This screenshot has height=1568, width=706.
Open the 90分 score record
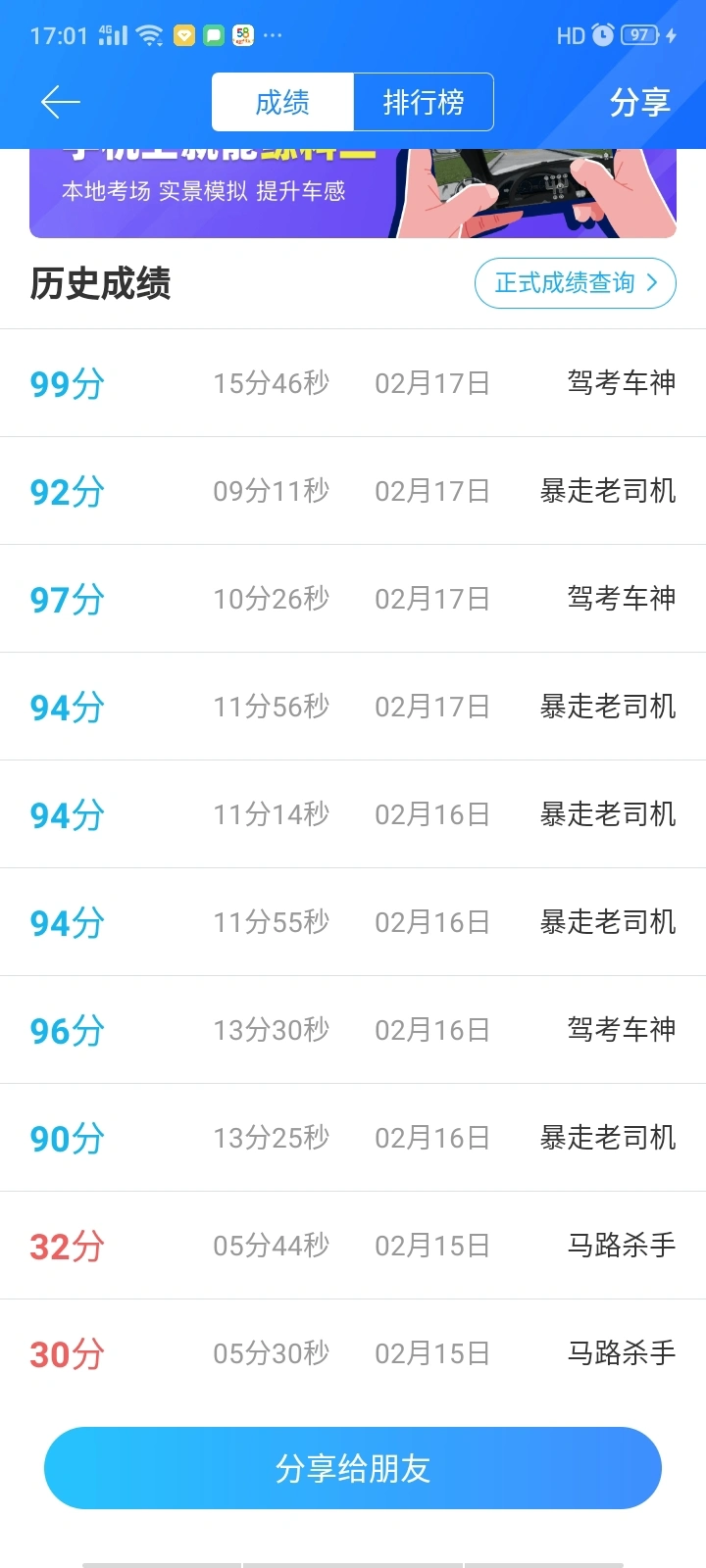coord(353,1138)
